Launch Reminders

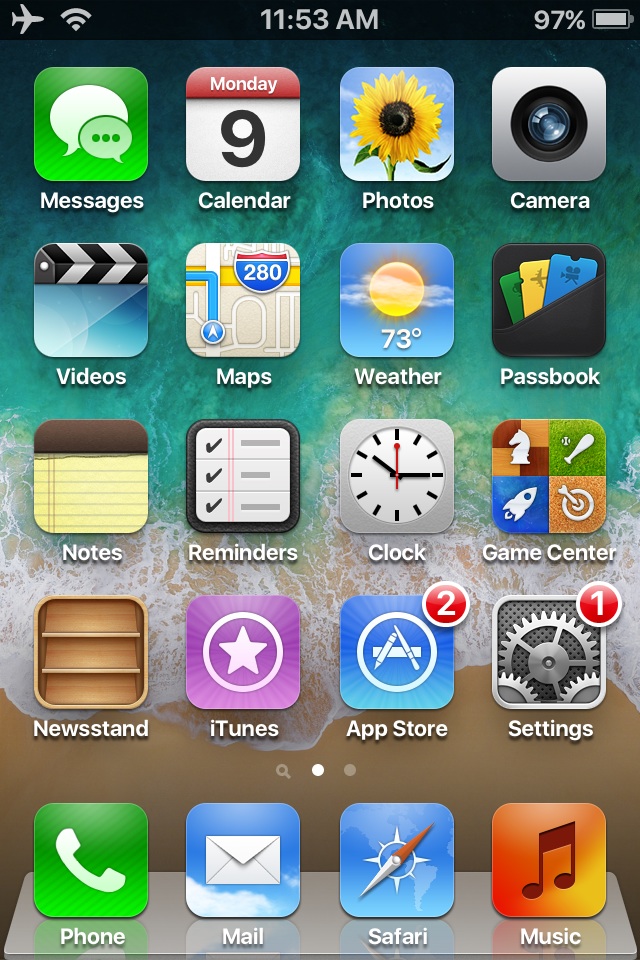point(243,476)
